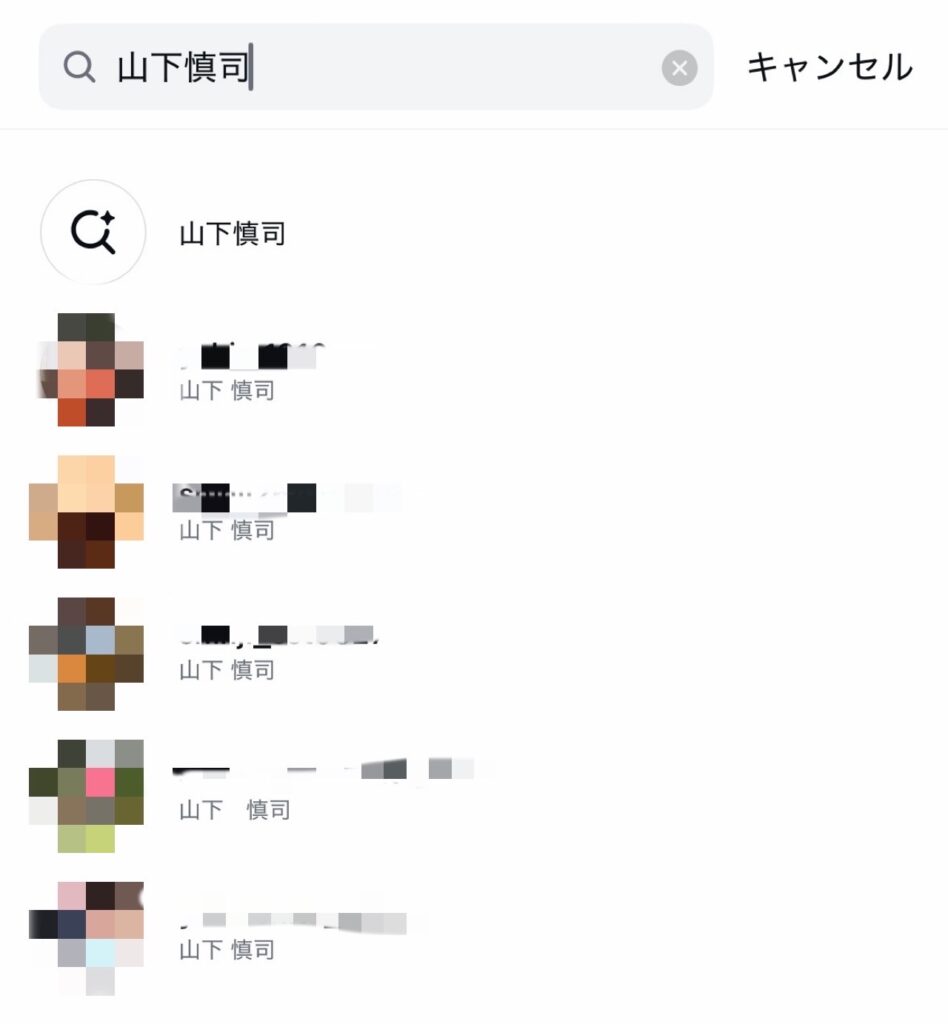The height and width of the screenshot is (1024, 948).
Task: Clear the search text with the X button
Action: [679, 68]
